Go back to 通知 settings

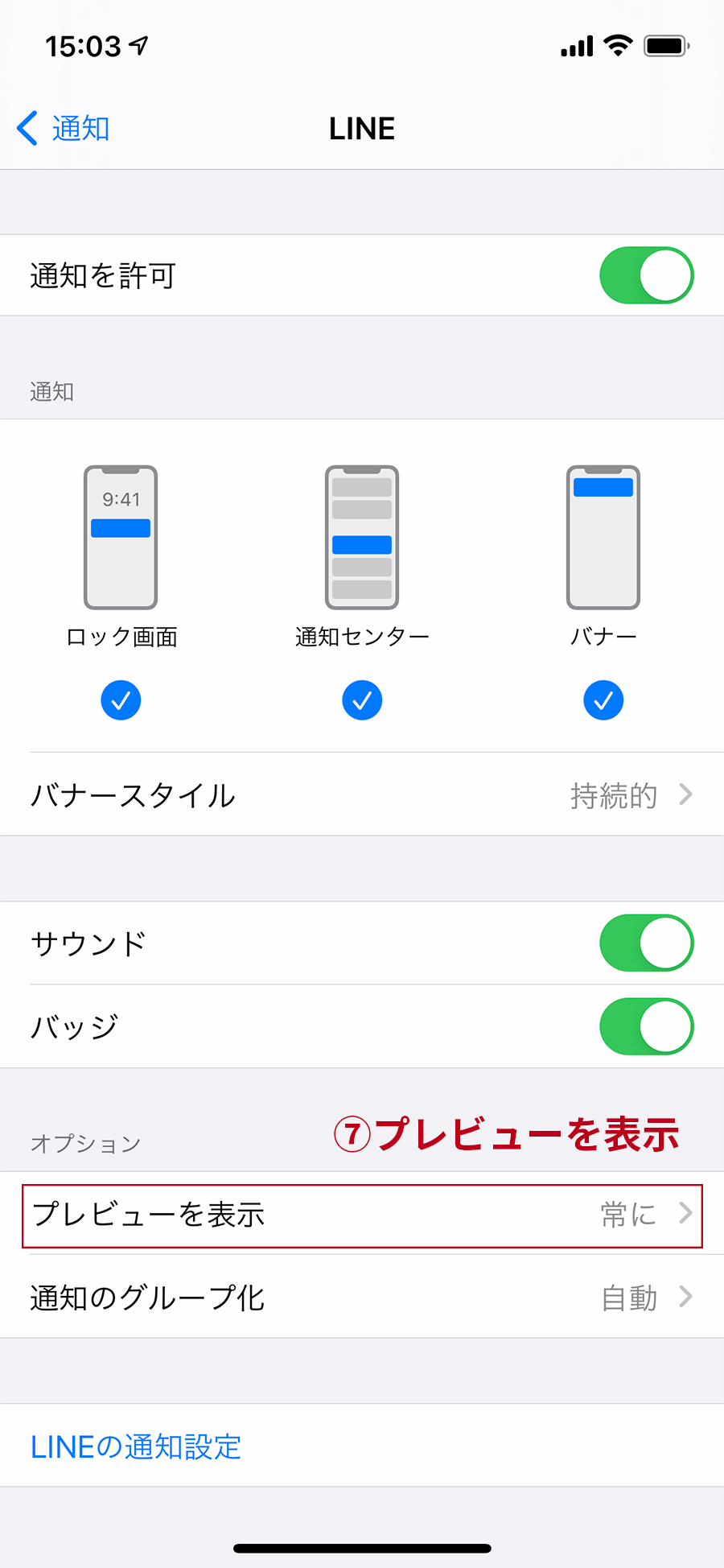point(63,129)
